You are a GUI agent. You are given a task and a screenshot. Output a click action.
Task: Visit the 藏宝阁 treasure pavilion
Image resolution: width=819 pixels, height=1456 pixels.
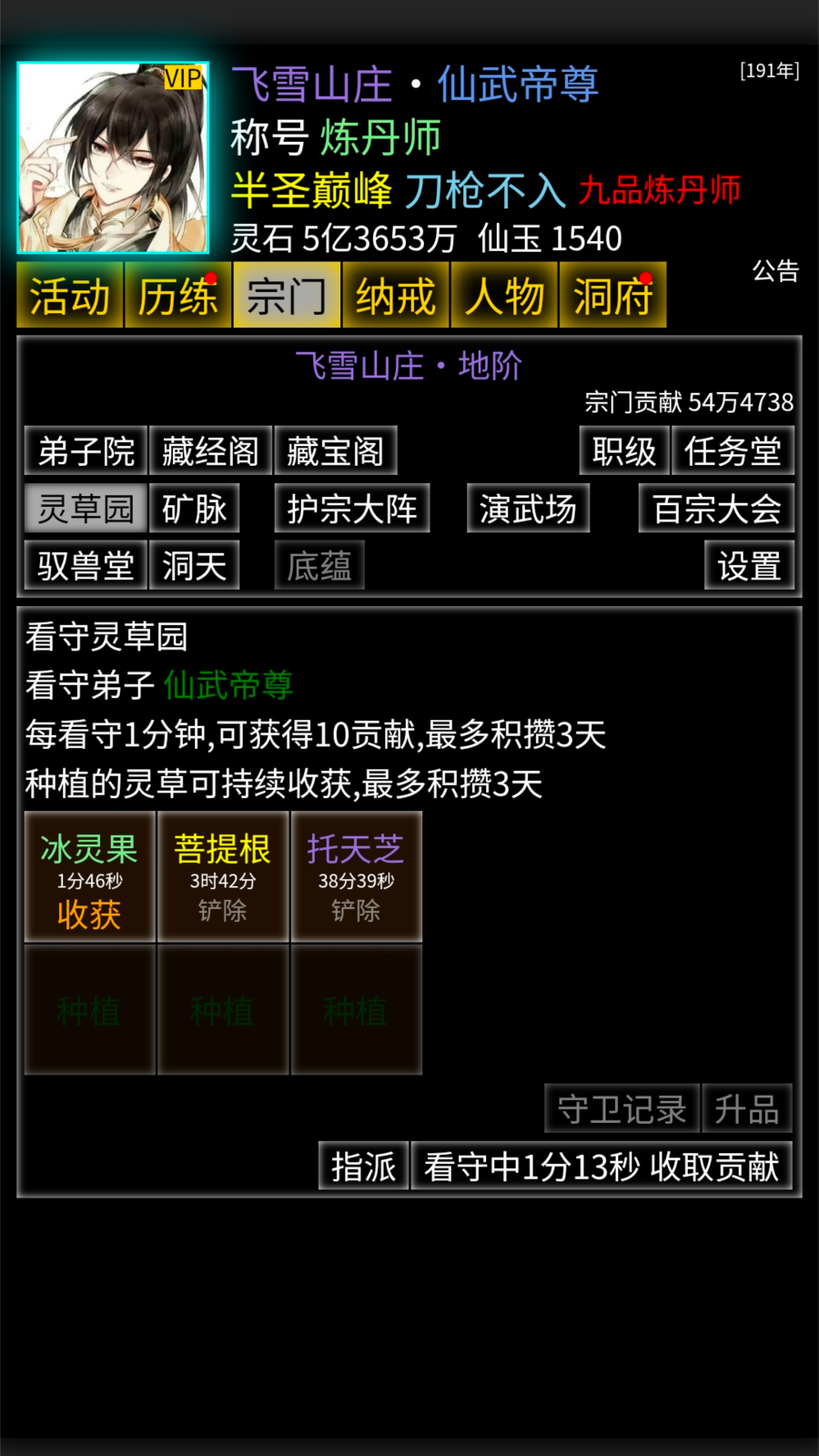pos(336,450)
